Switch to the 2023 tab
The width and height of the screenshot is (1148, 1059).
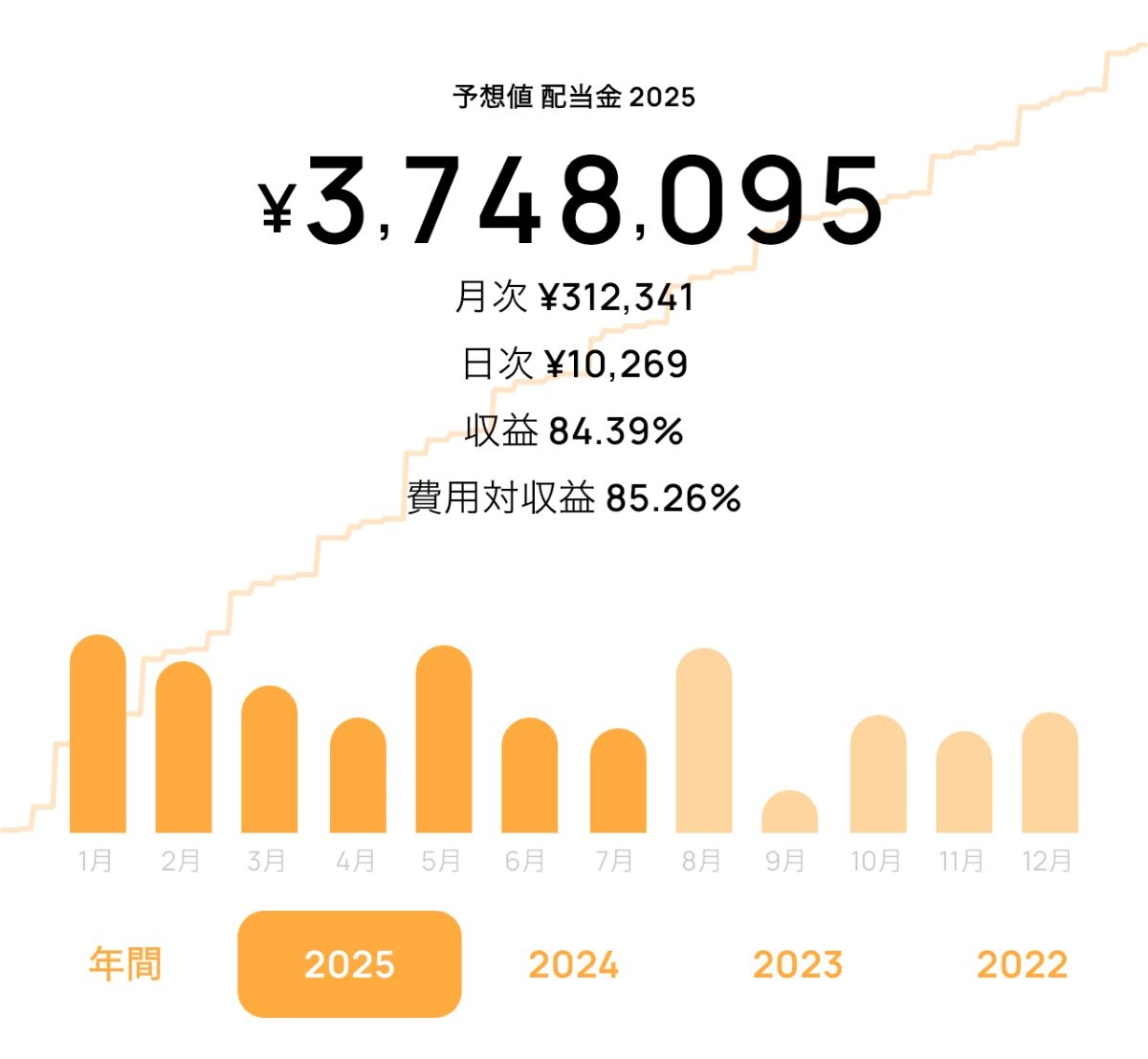[x=797, y=964]
